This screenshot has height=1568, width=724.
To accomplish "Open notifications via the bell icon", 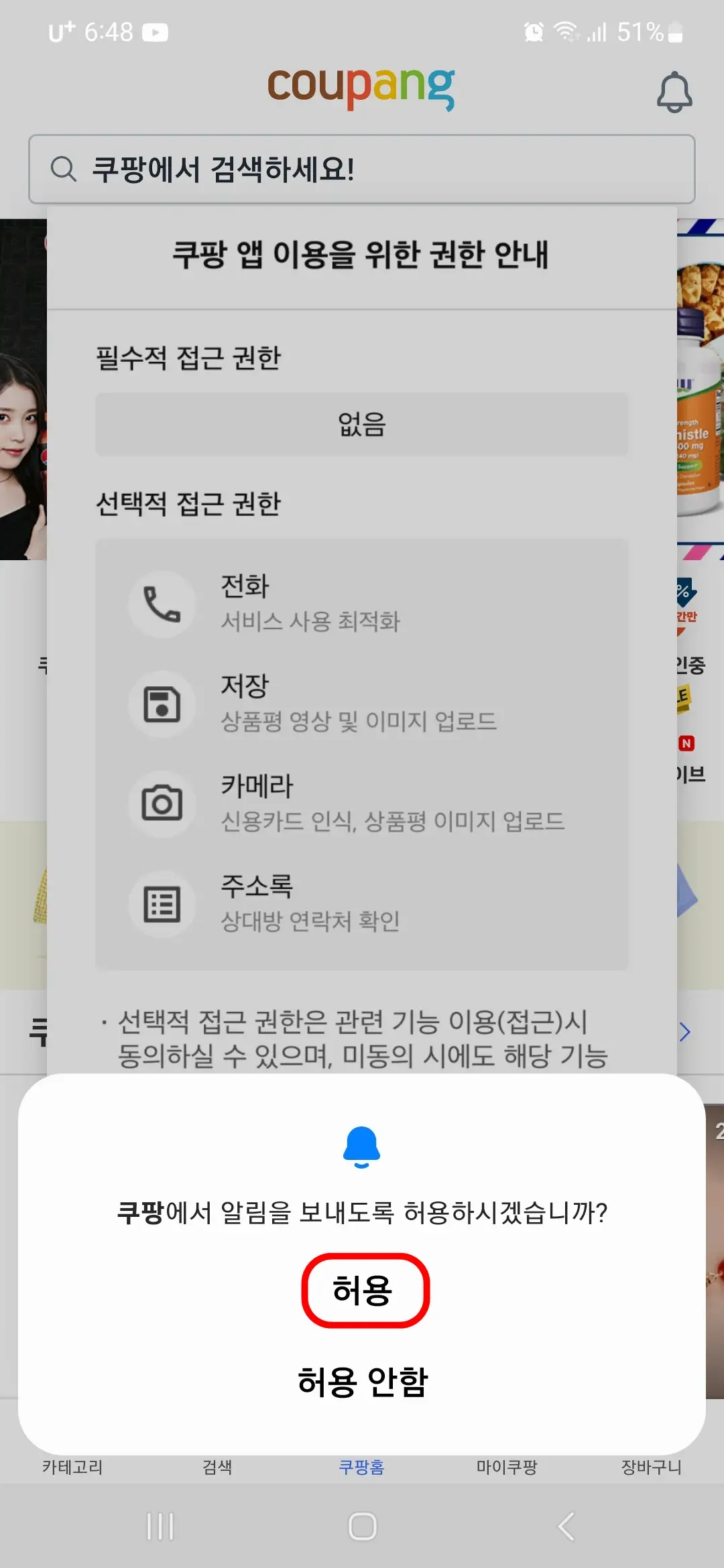I will tap(674, 92).
